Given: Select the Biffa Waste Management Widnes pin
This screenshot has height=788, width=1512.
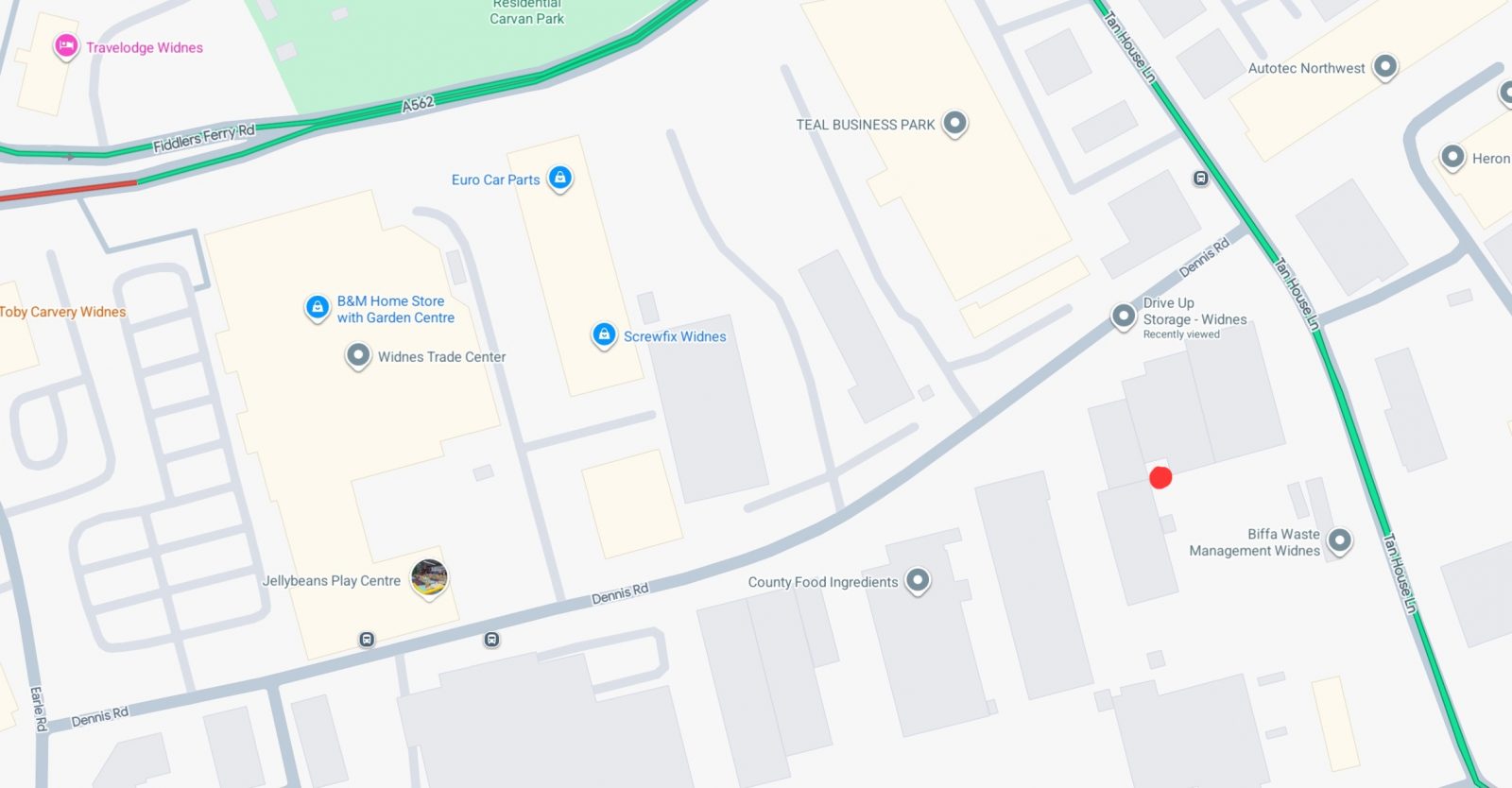Looking at the screenshot, I should [x=1339, y=540].
